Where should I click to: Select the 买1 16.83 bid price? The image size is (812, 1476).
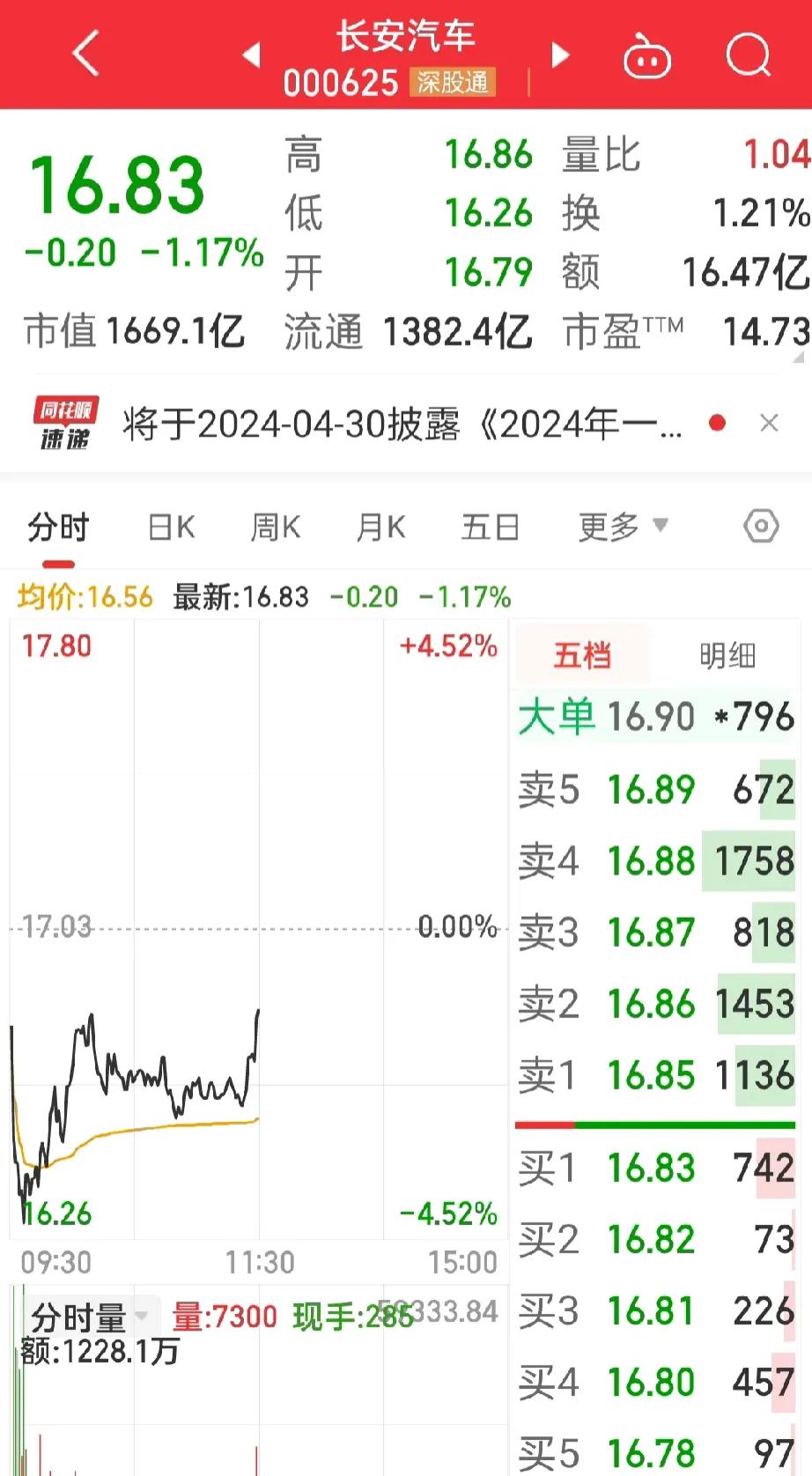click(655, 1166)
